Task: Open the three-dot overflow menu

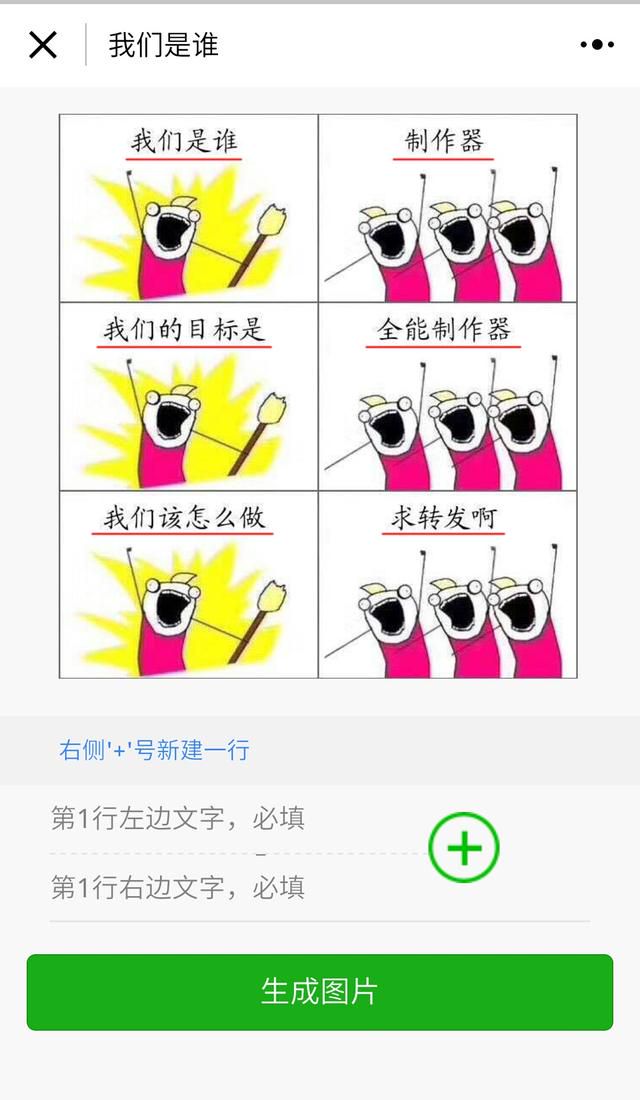Action: point(596,45)
